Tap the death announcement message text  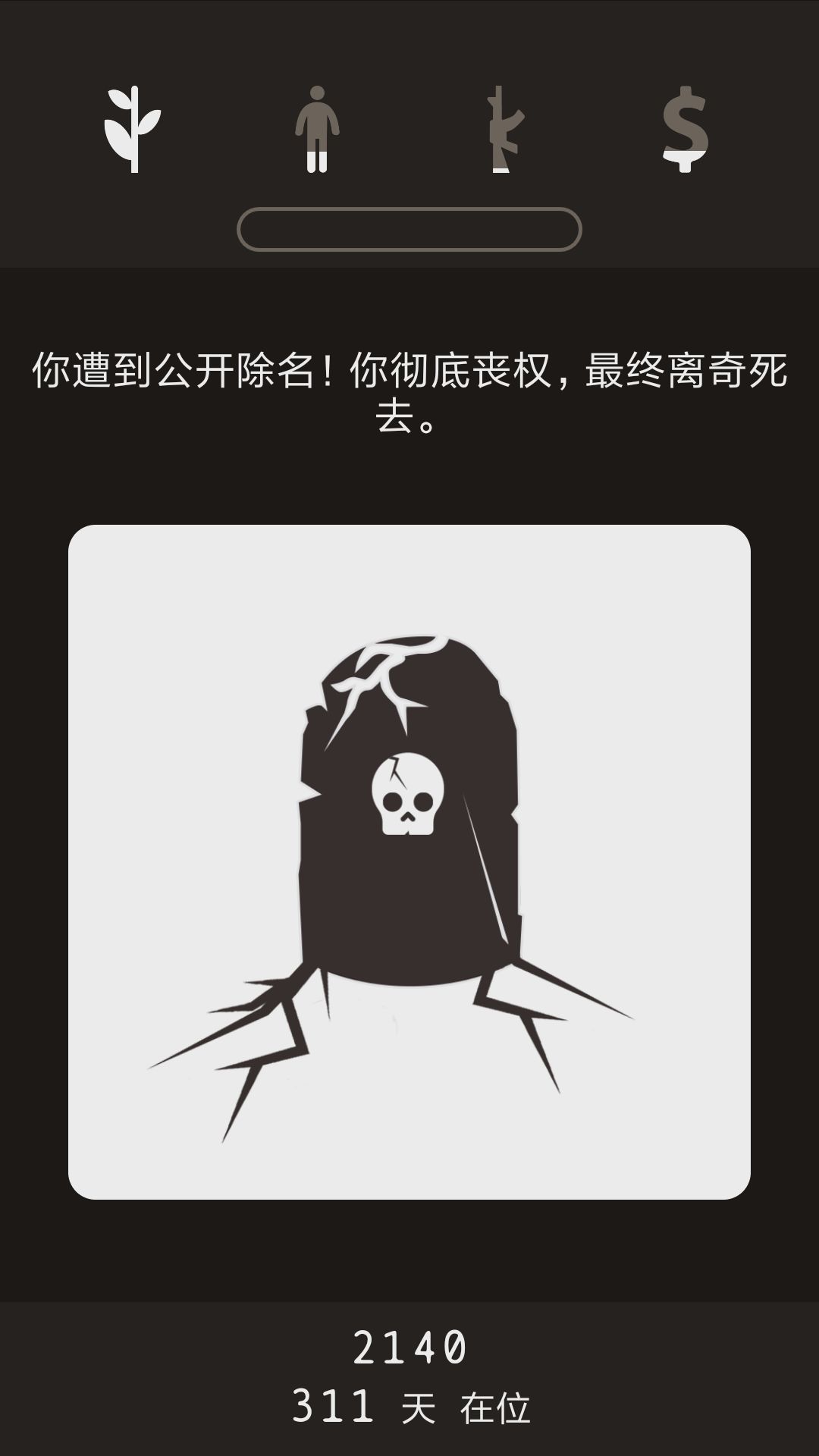pos(409,391)
